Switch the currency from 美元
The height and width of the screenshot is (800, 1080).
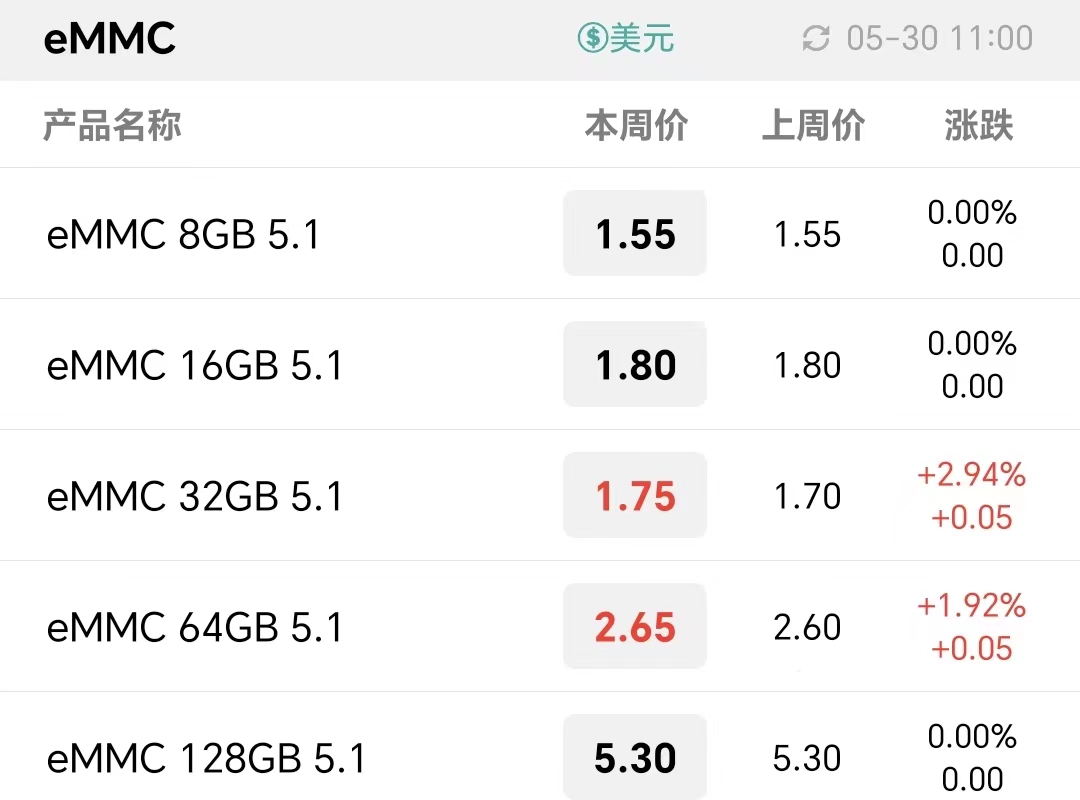(626, 39)
